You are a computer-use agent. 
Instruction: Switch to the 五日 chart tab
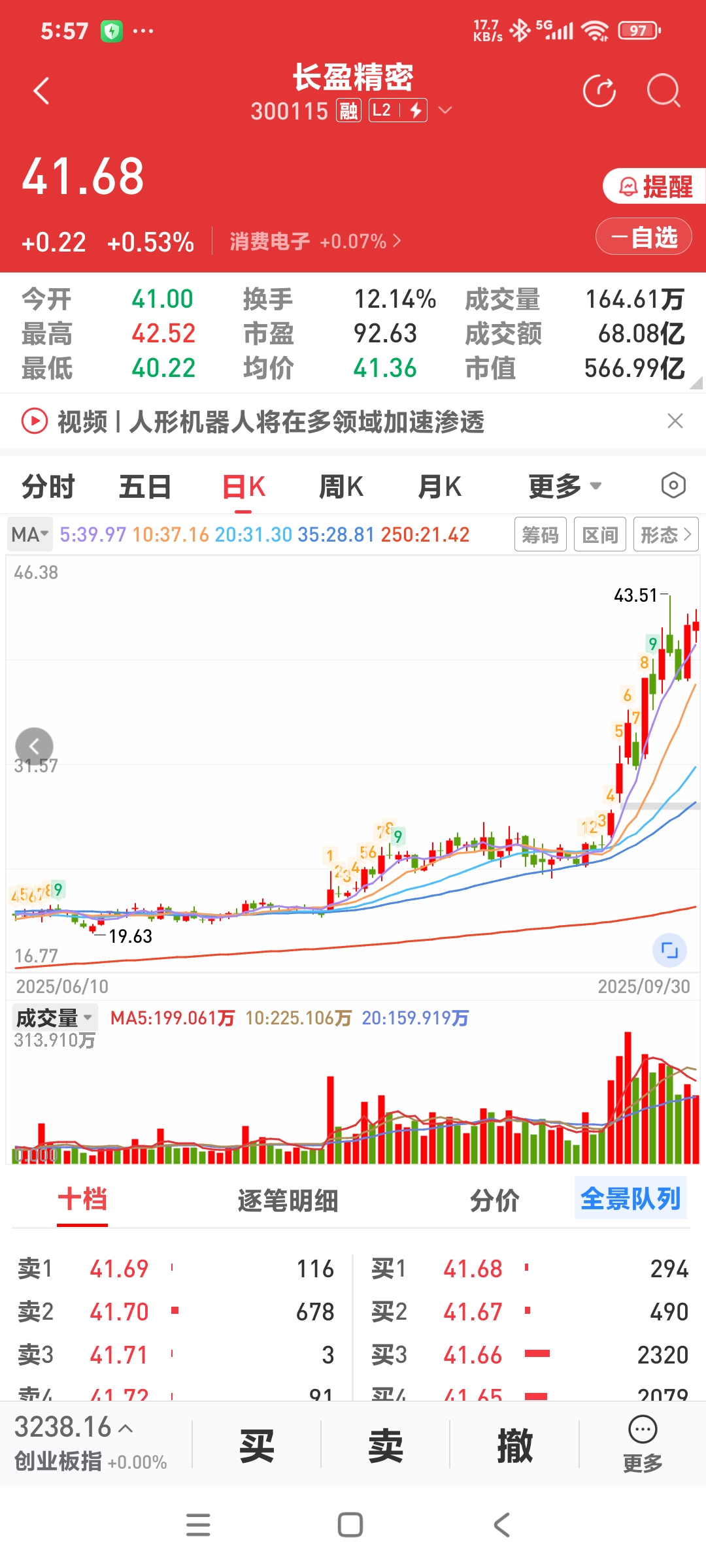145,487
